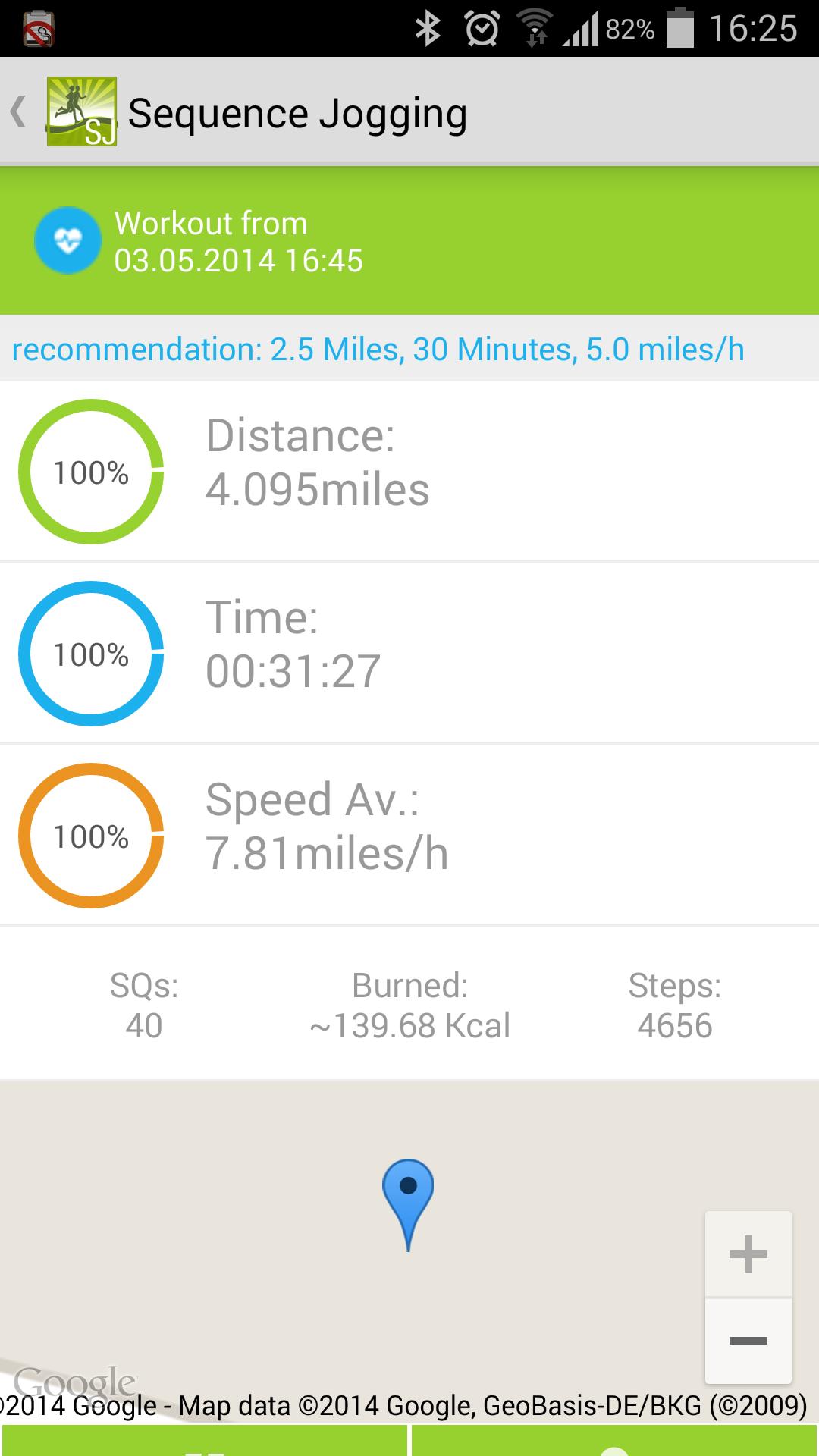The image size is (819, 1456).
Task: Open the recommendation details link
Action: click(x=379, y=350)
